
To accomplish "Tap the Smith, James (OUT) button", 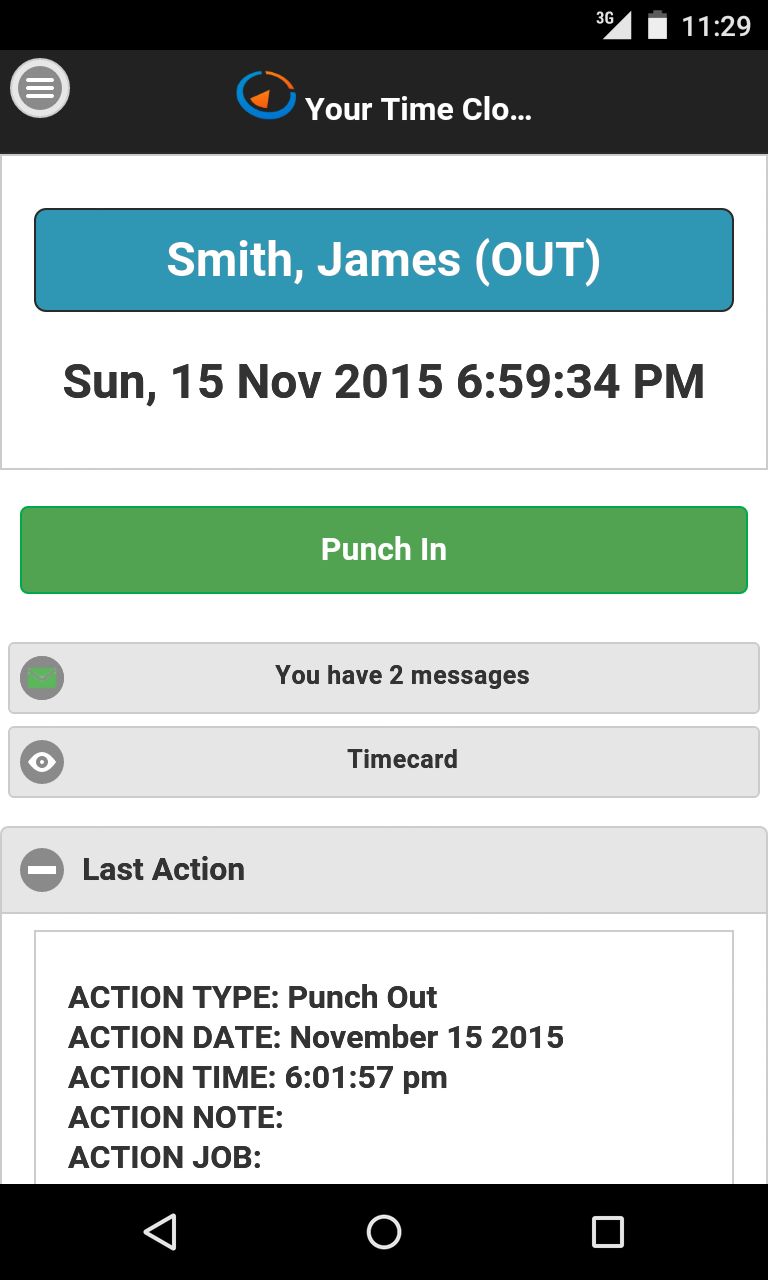I will (x=384, y=260).
